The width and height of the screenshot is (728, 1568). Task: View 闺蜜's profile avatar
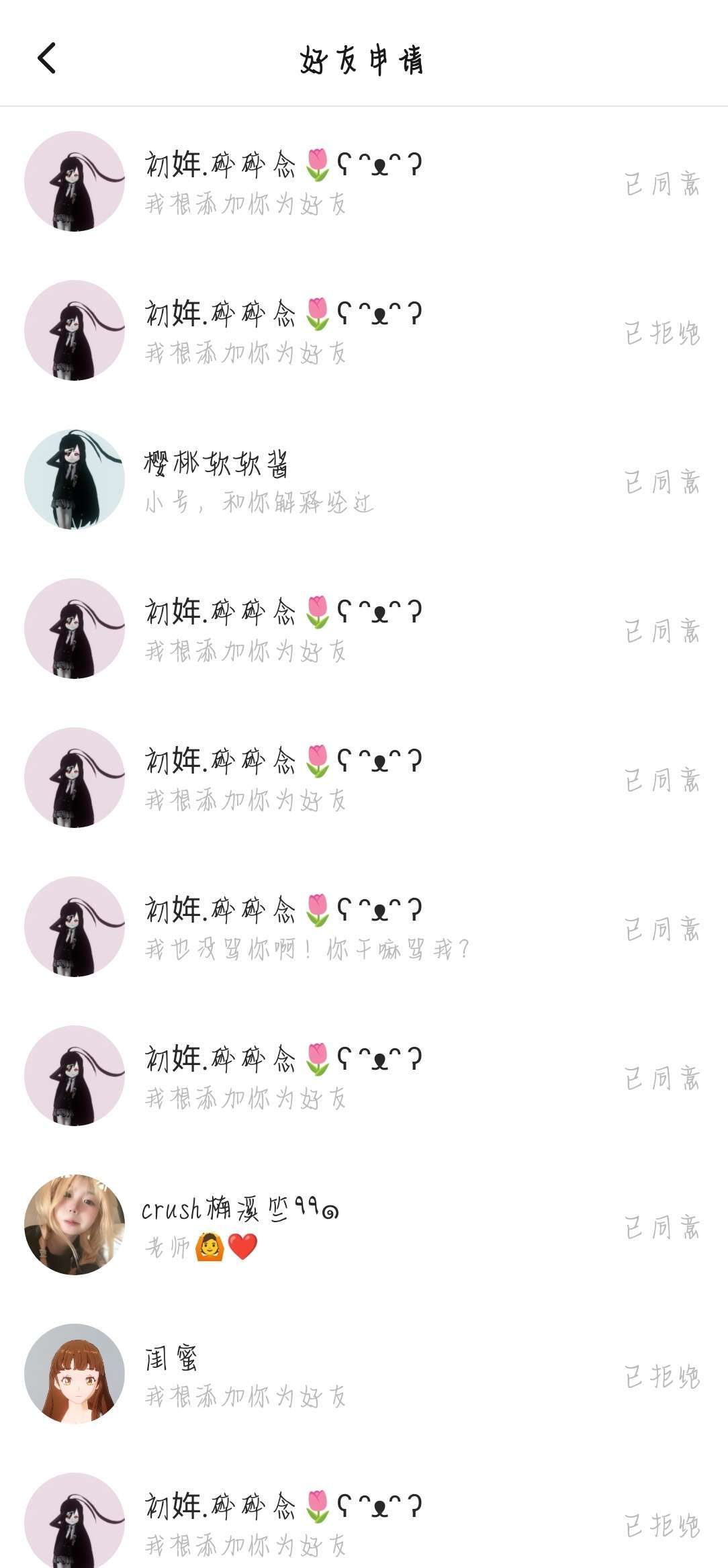click(x=75, y=1374)
